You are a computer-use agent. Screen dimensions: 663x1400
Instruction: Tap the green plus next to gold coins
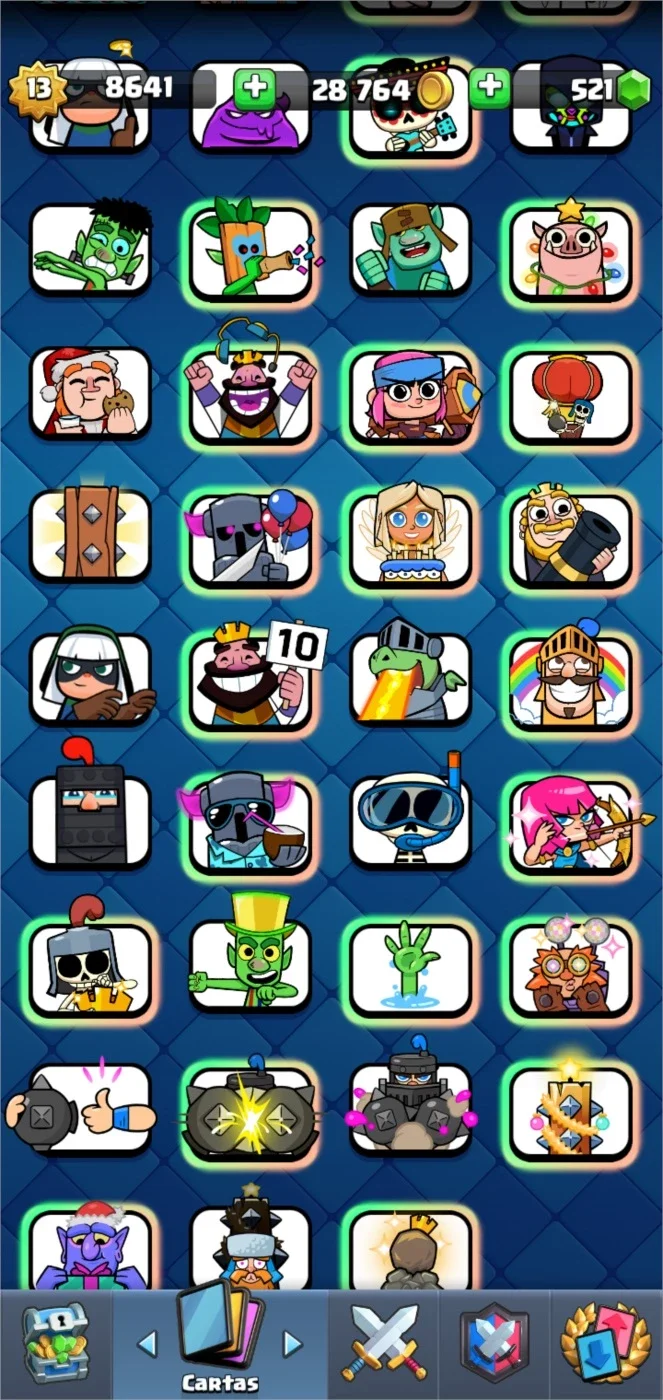255,88
